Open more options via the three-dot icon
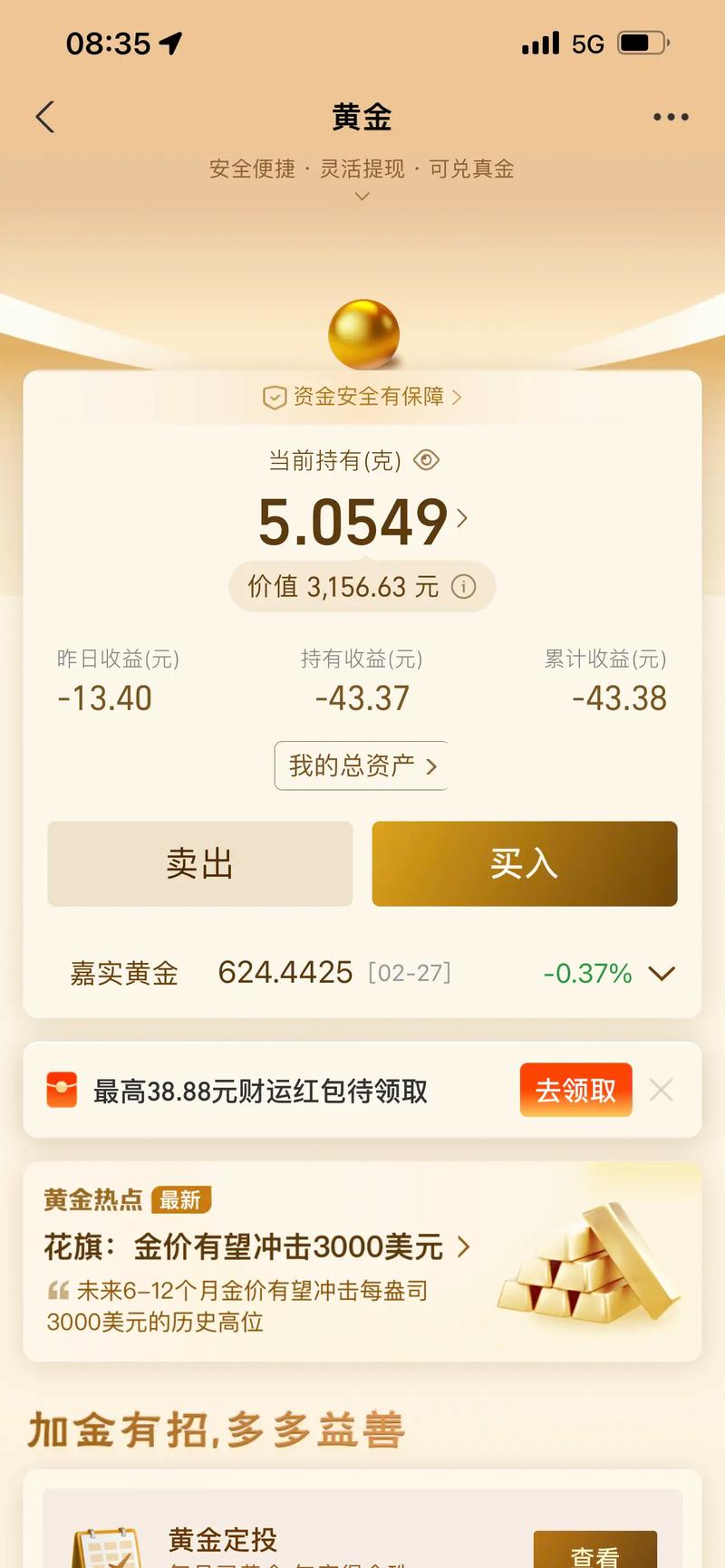Screen dimensions: 725x1568 (x=670, y=117)
